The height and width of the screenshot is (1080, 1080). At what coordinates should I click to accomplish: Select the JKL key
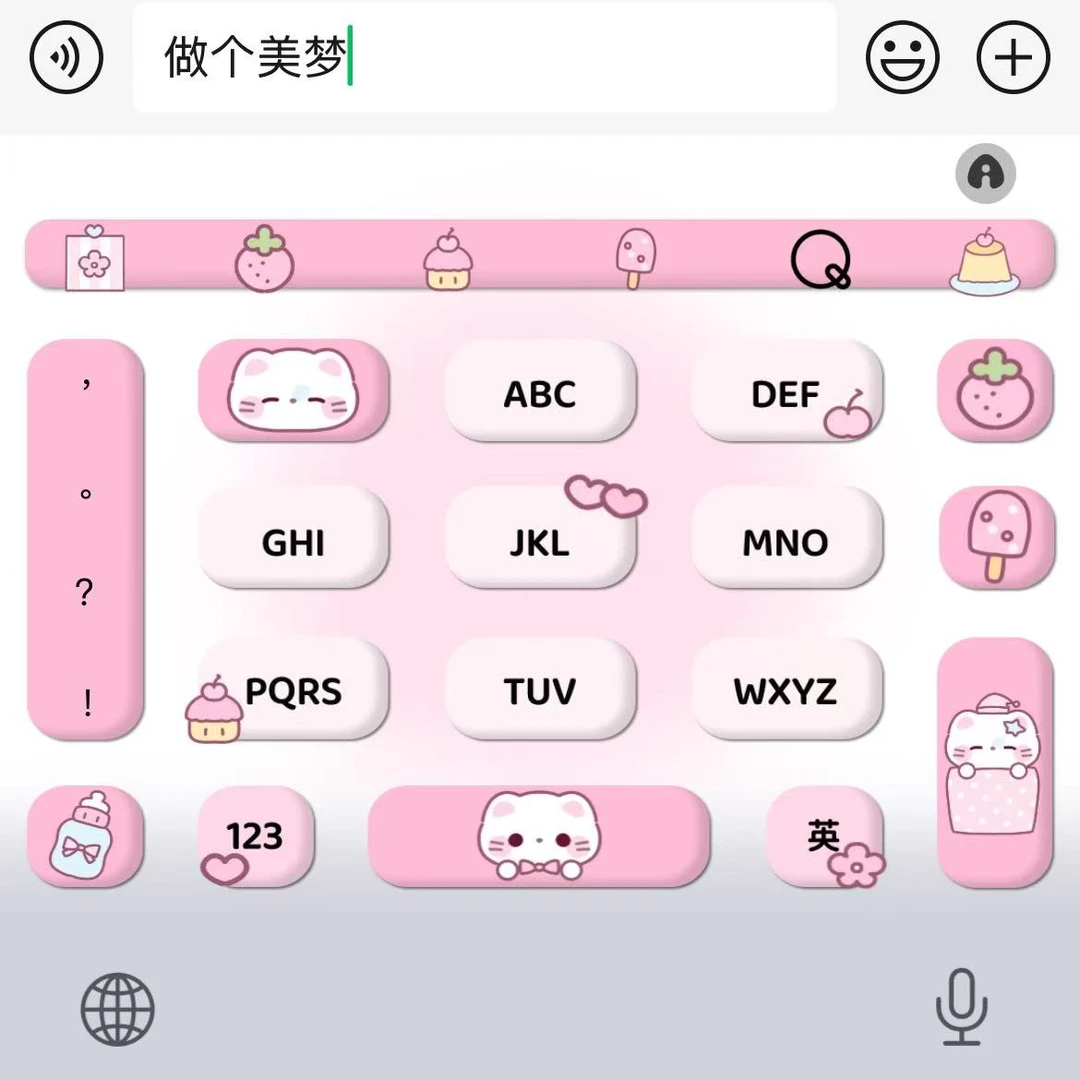(x=540, y=540)
